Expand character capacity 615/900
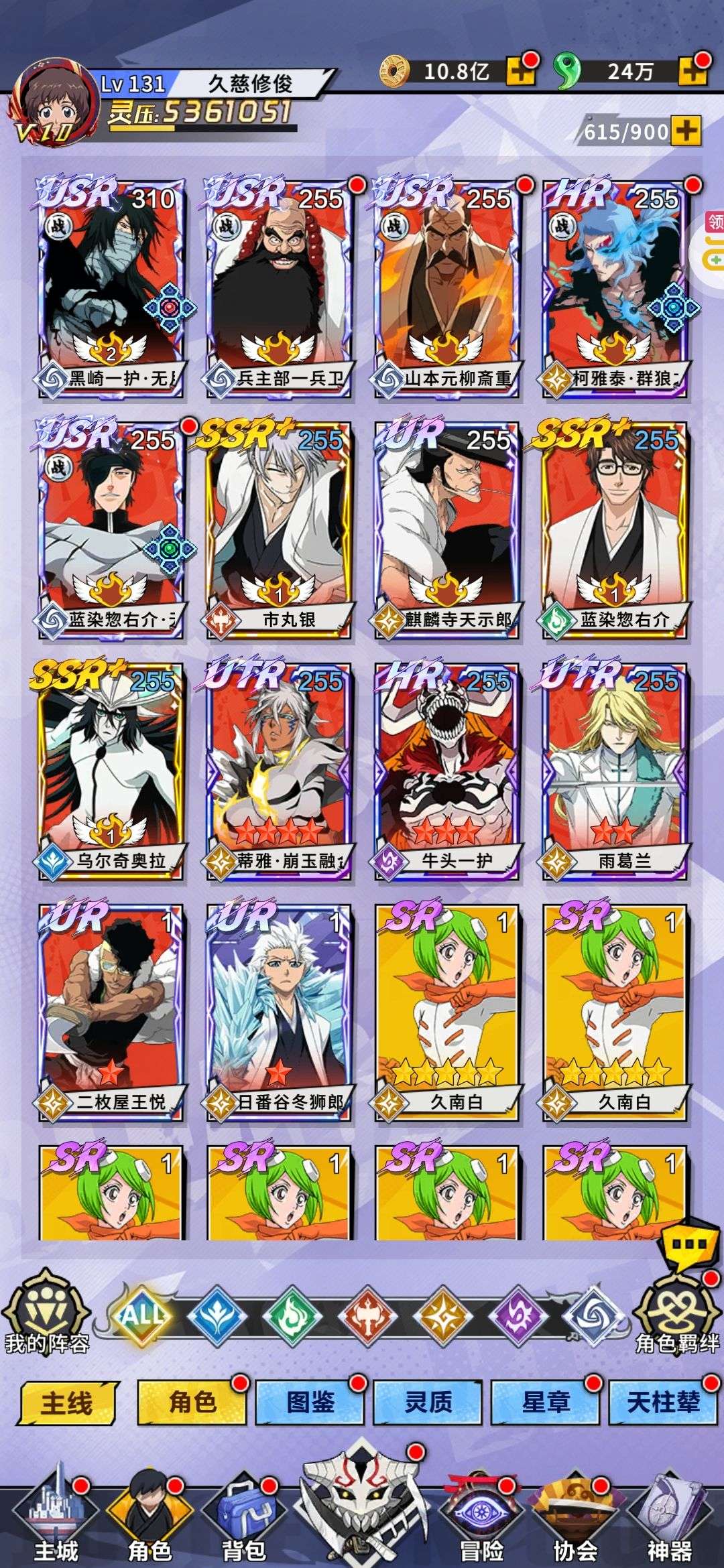 [x=686, y=131]
